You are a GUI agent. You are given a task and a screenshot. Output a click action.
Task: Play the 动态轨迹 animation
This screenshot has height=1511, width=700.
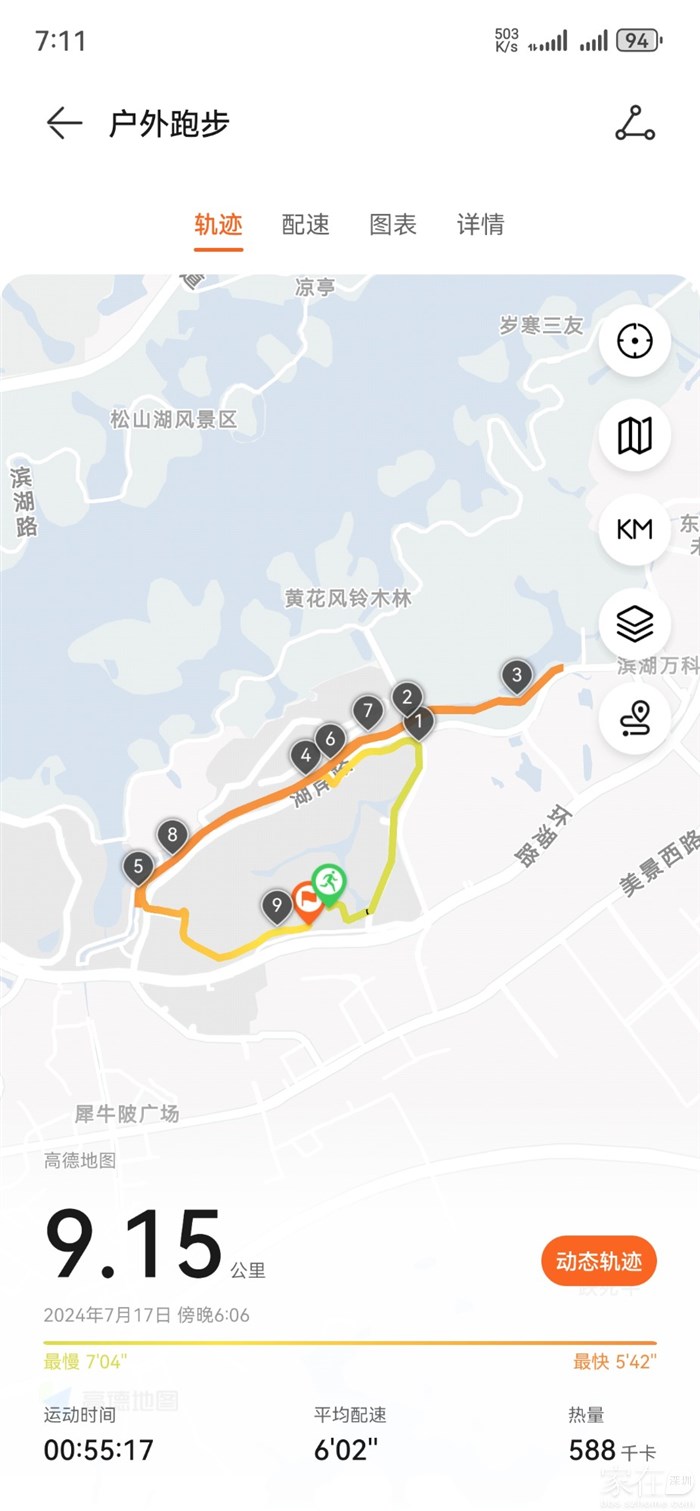coord(599,1261)
